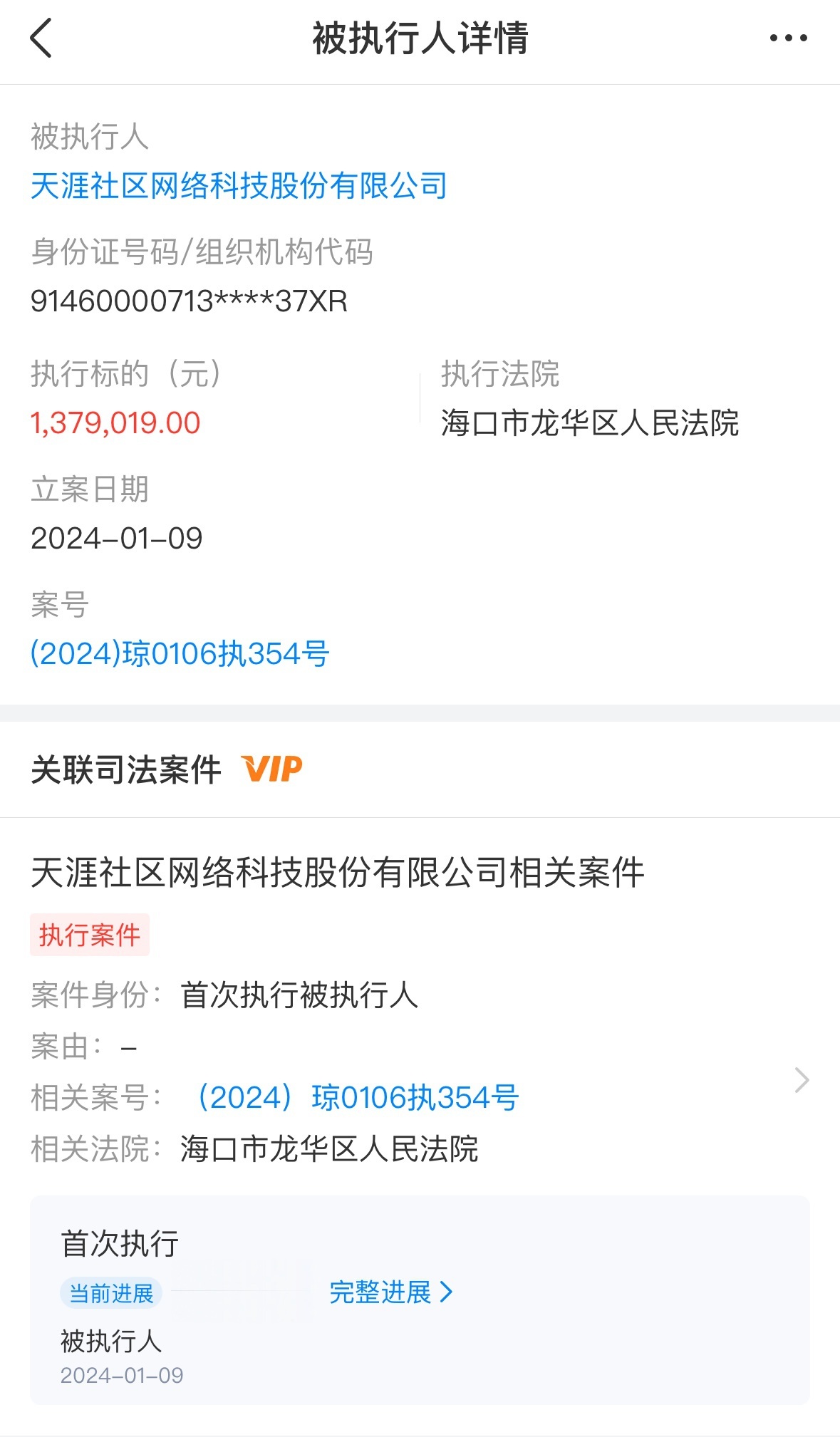Tap the VIP badge beside 关联司法案件
Screen dimensions: 840x1437
272,769
